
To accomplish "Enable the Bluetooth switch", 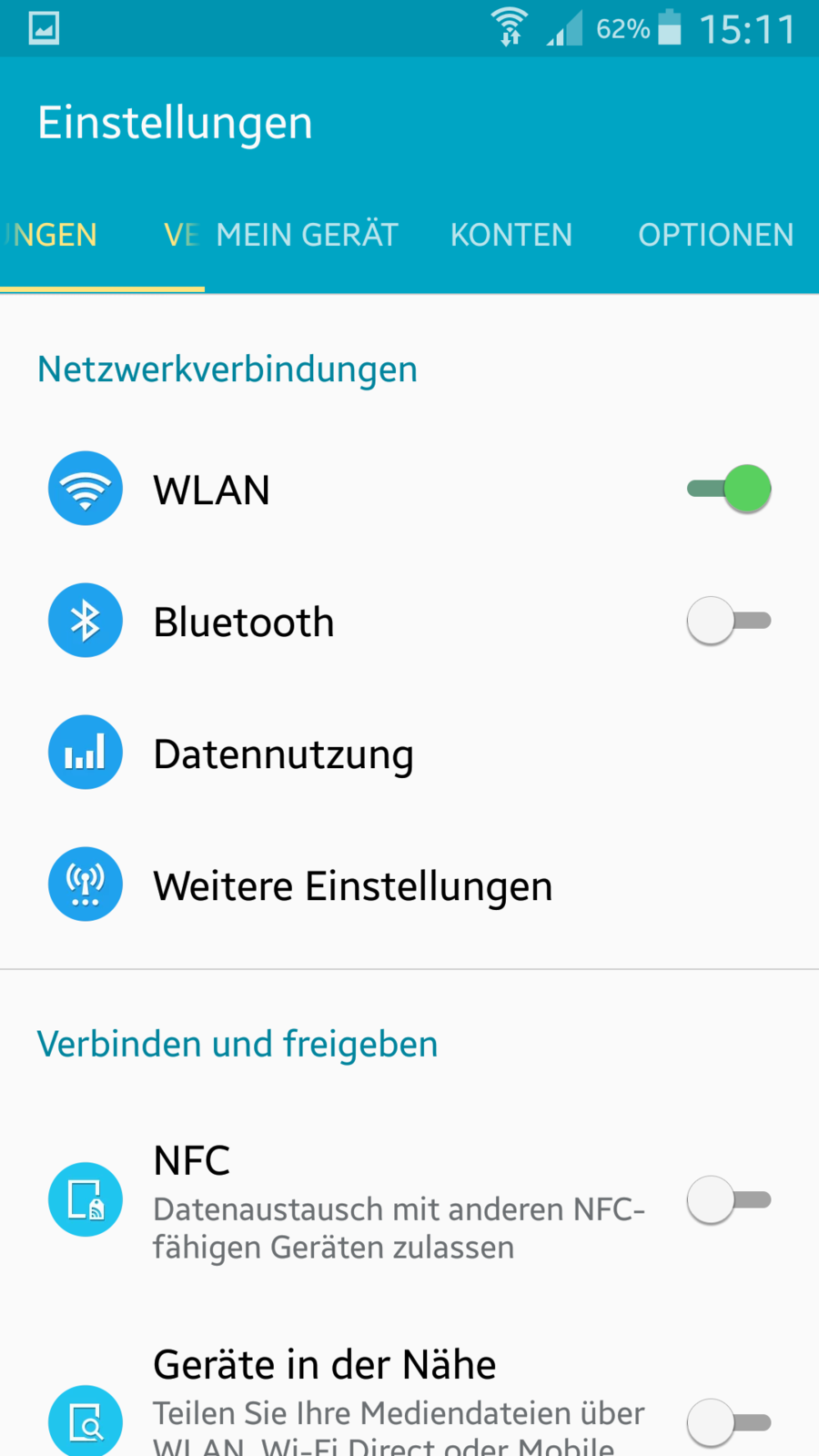I will coord(729,622).
